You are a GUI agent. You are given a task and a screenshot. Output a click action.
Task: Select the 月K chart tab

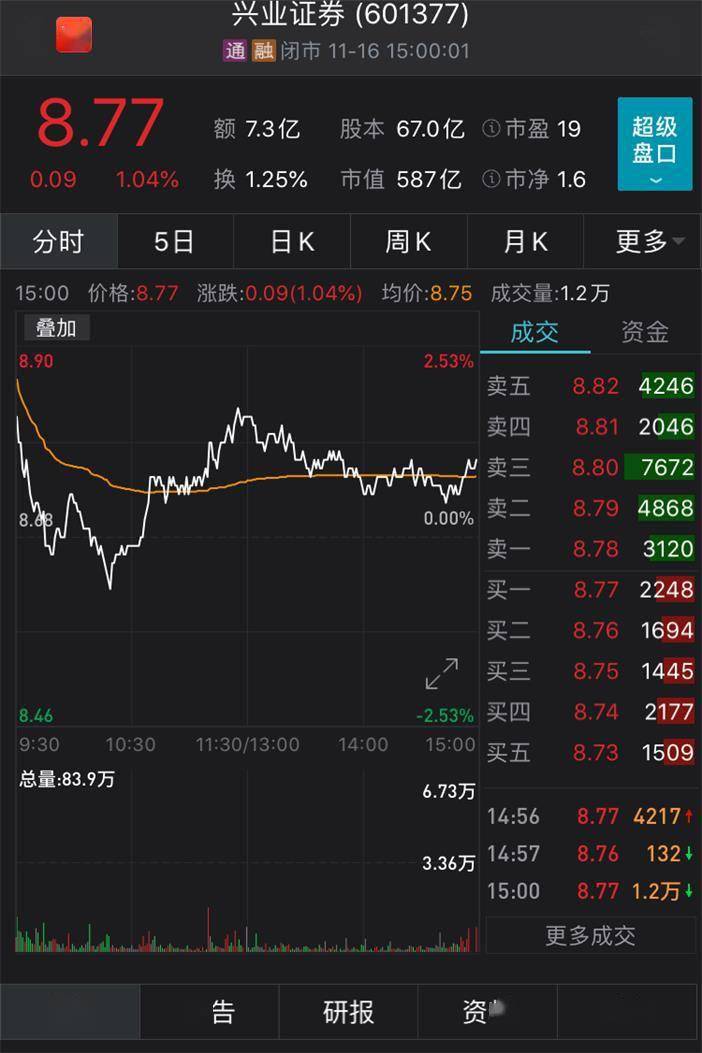[525, 242]
